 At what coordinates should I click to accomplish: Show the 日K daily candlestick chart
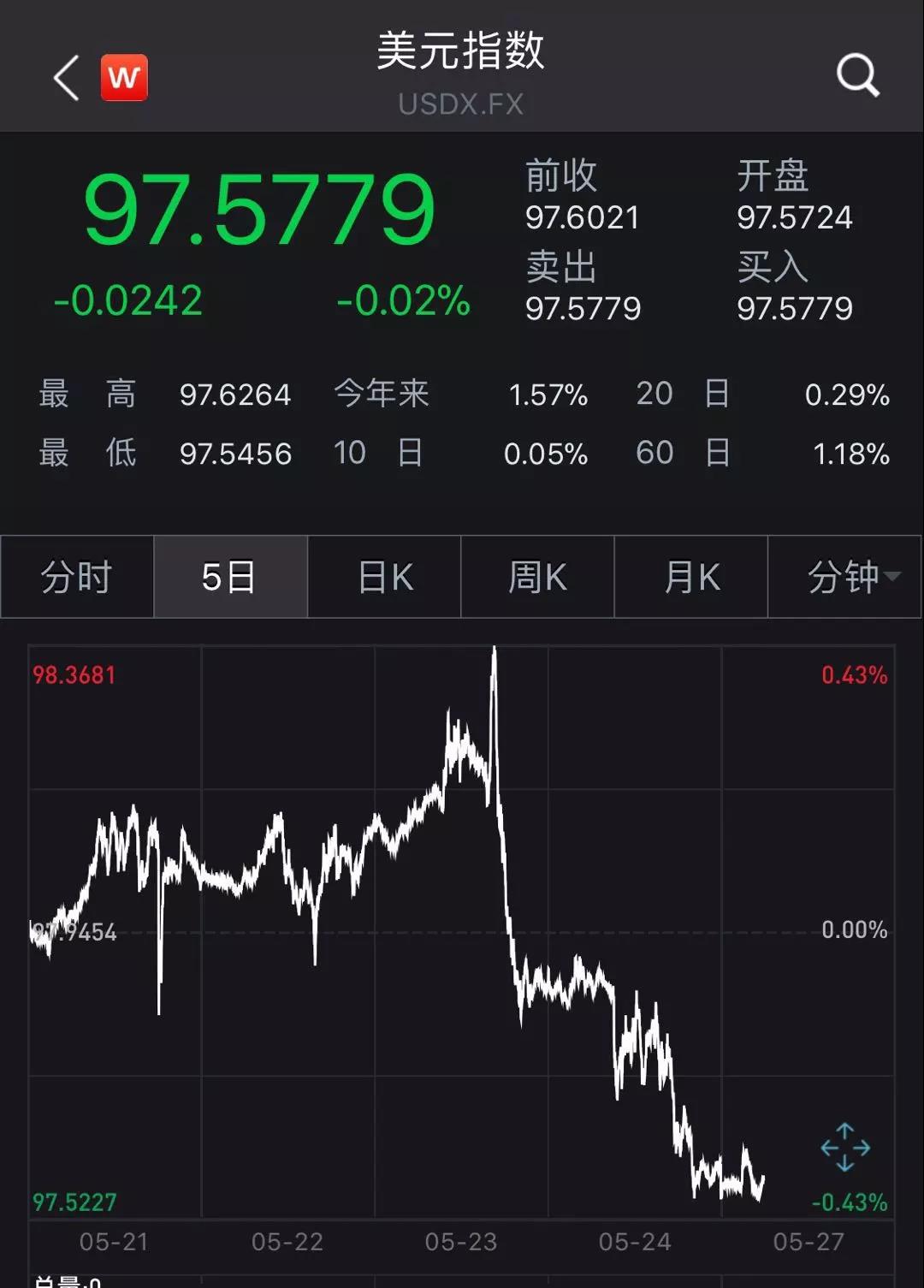(384, 577)
